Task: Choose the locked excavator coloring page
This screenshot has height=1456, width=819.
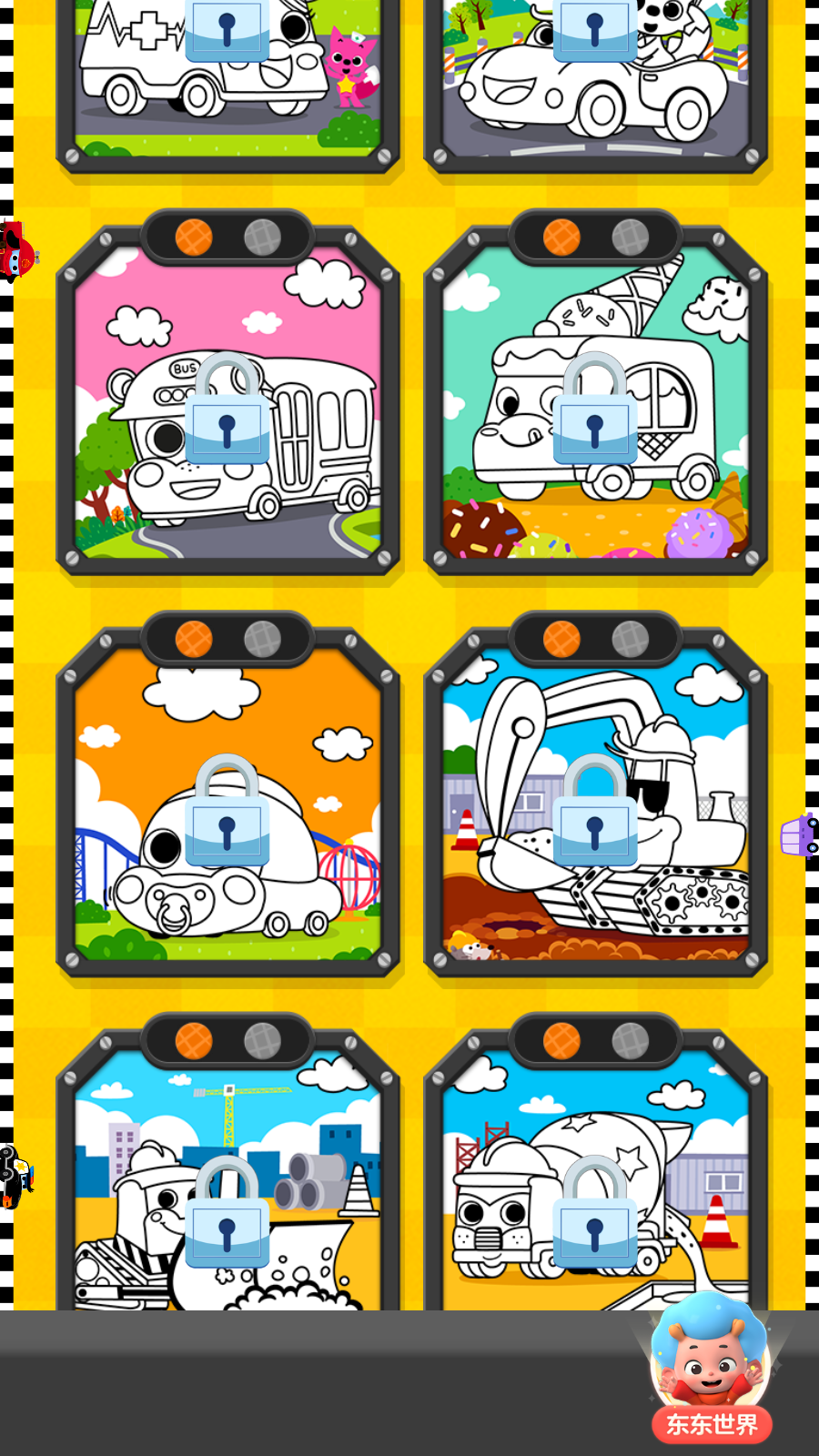Action: [x=596, y=810]
